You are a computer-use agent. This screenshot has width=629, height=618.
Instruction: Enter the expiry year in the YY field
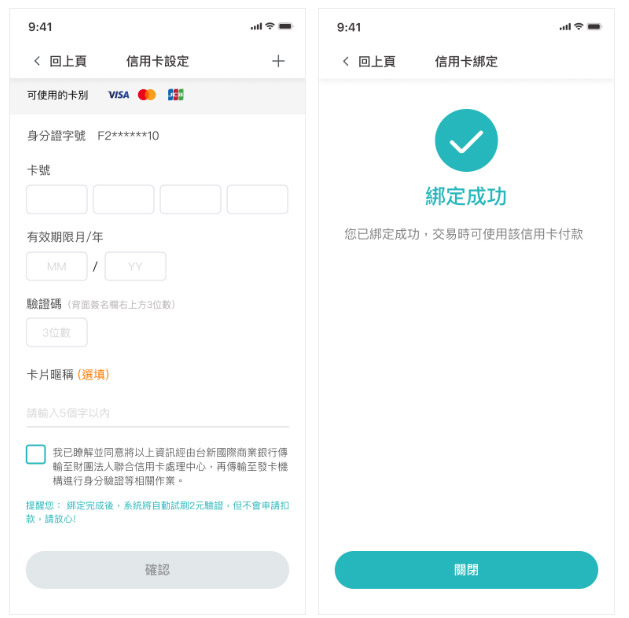tap(135, 266)
